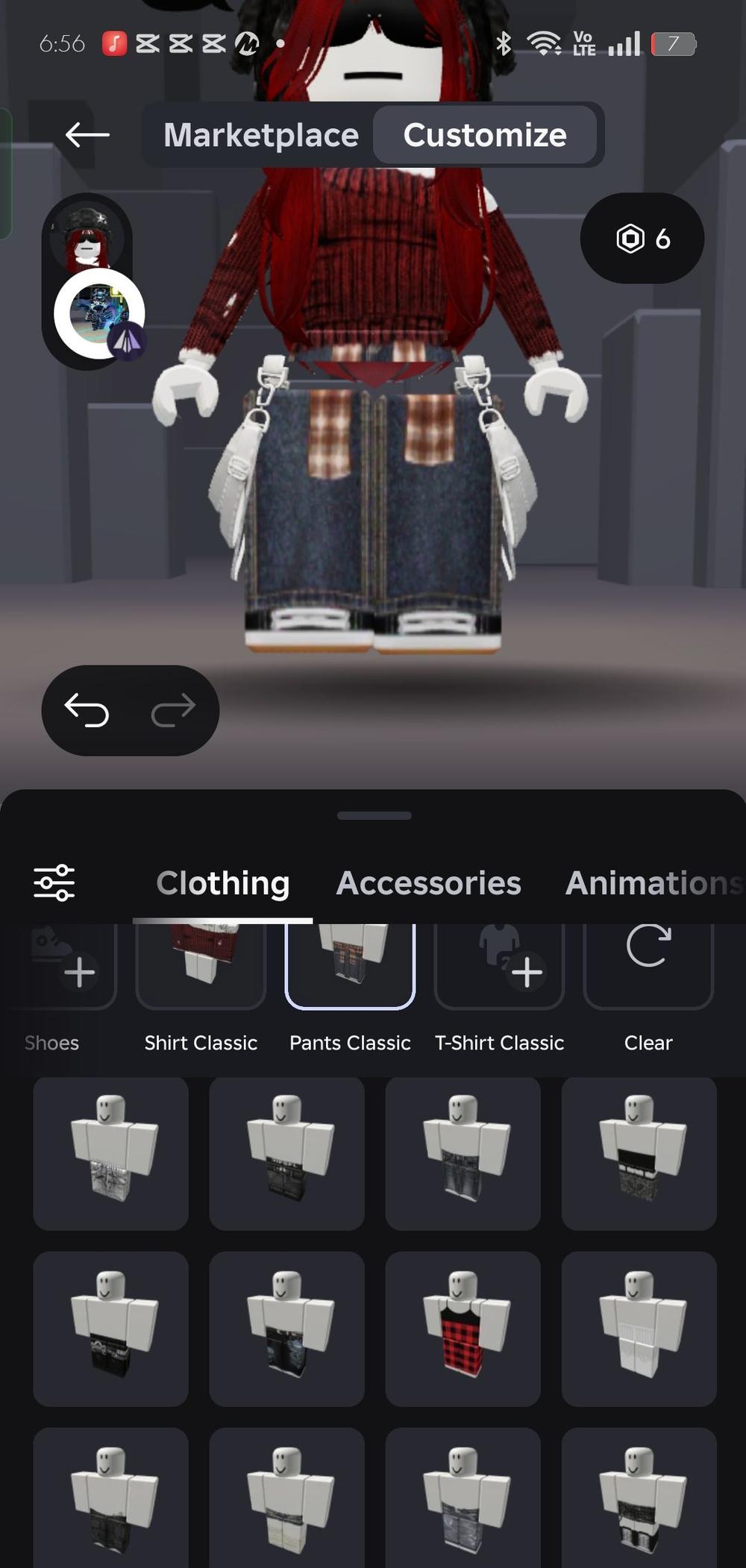Switch to the Marketplace tab

coord(261,135)
